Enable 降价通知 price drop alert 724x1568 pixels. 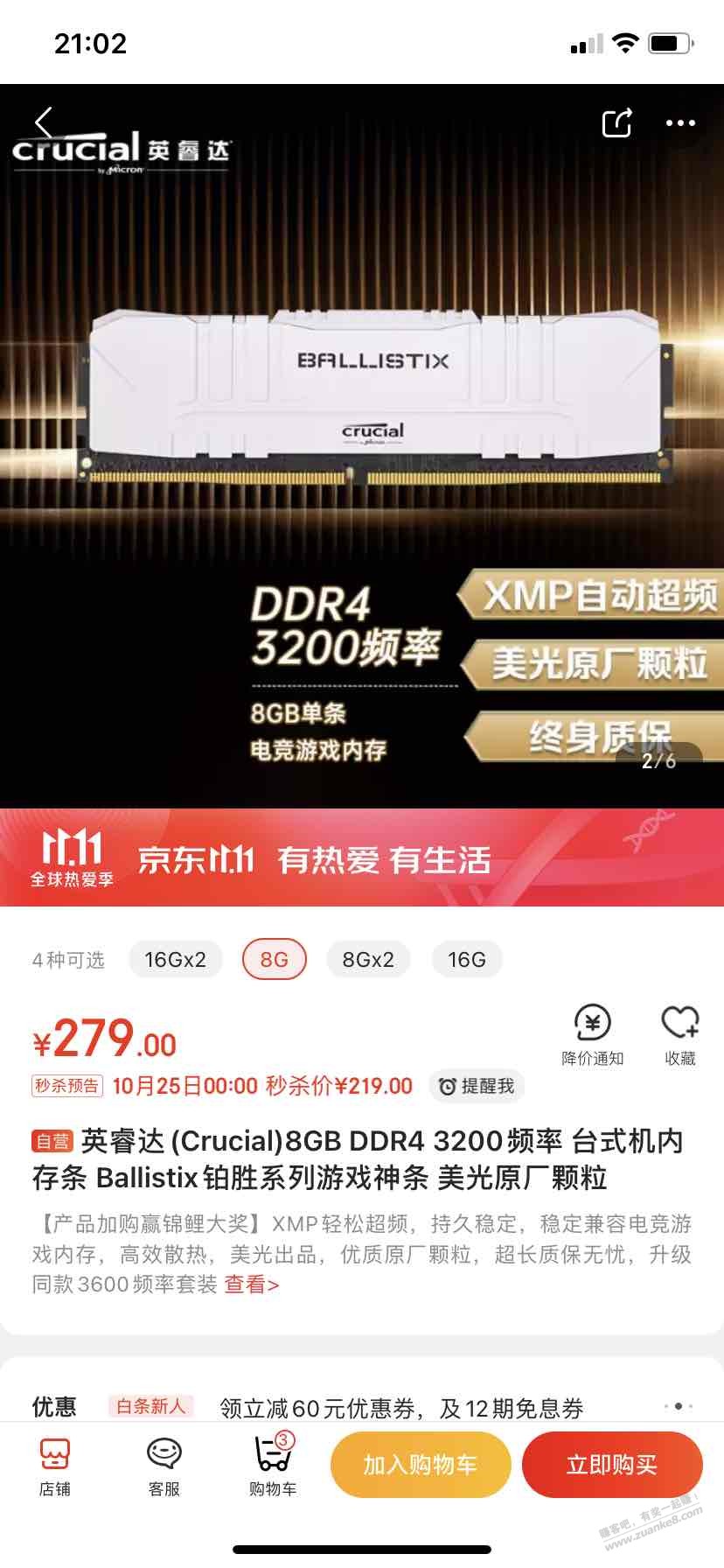pyautogui.click(x=592, y=1034)
